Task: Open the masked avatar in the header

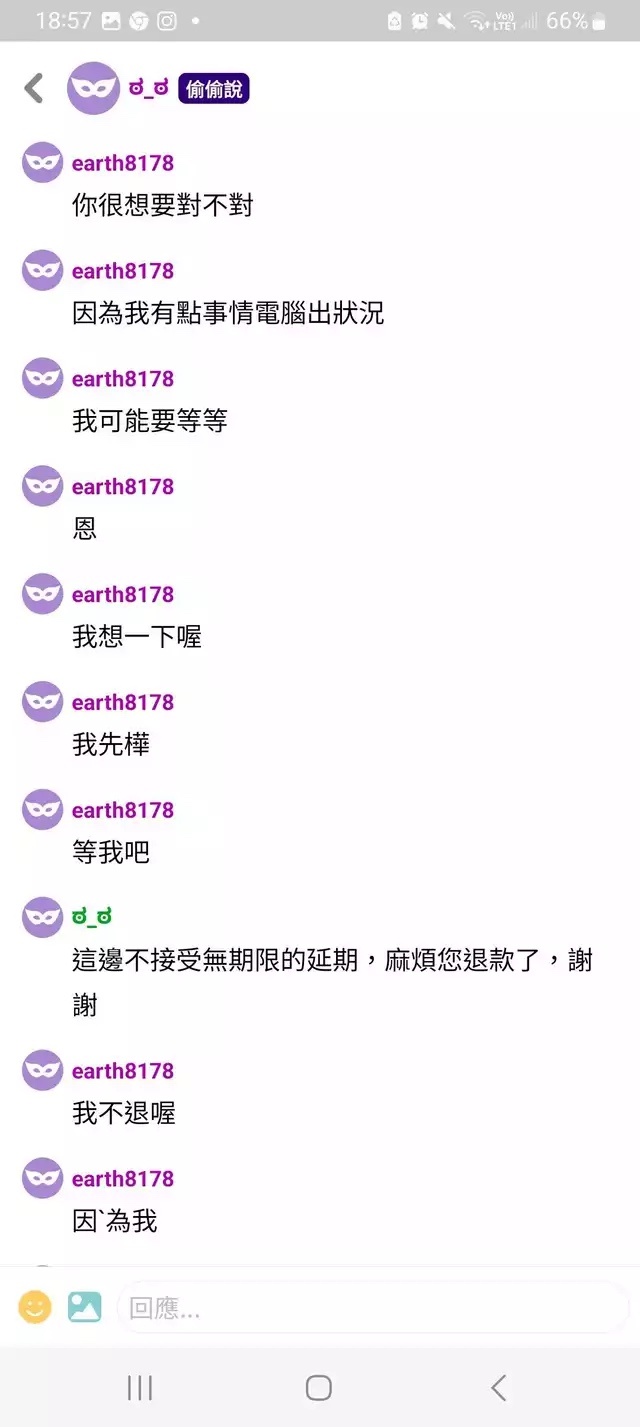Action: pos(93,88)
